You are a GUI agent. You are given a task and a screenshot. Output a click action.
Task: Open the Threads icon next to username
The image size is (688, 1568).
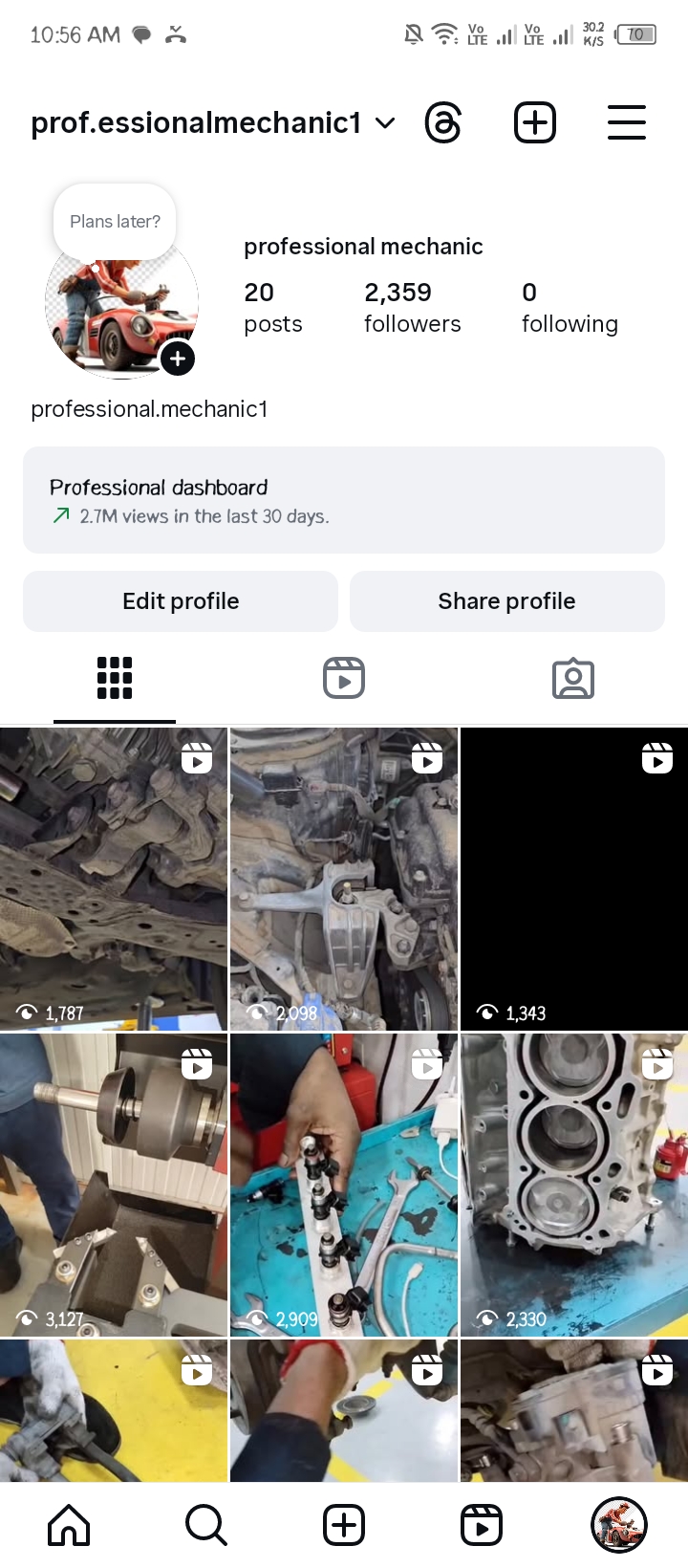(442, 122)
